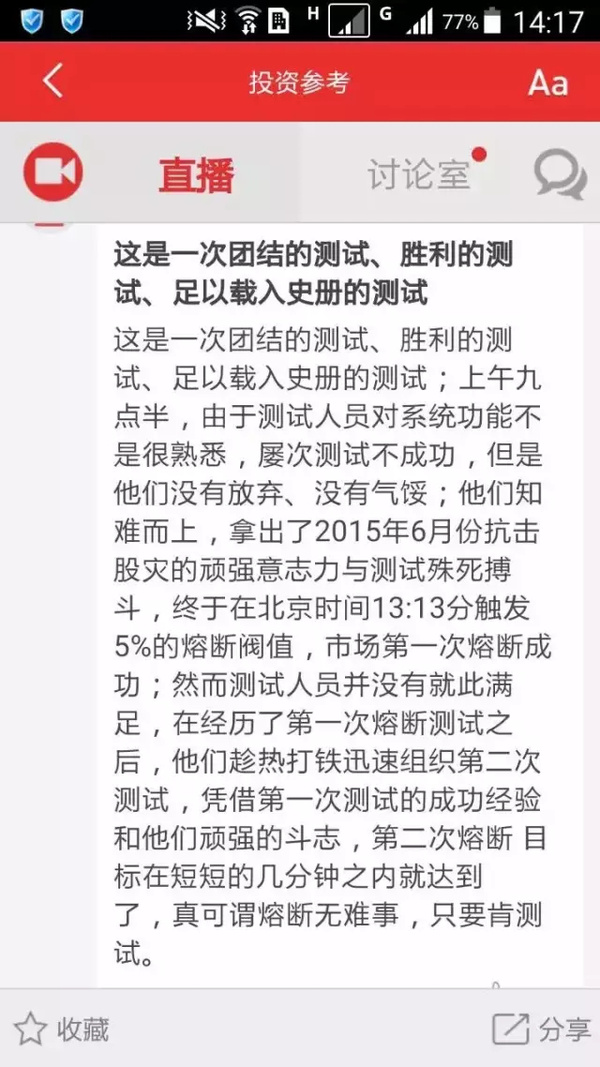This screenshot has width=600, height=1067.
Task: Switch to the 讨论室 tab
Action: coord(418,174)
